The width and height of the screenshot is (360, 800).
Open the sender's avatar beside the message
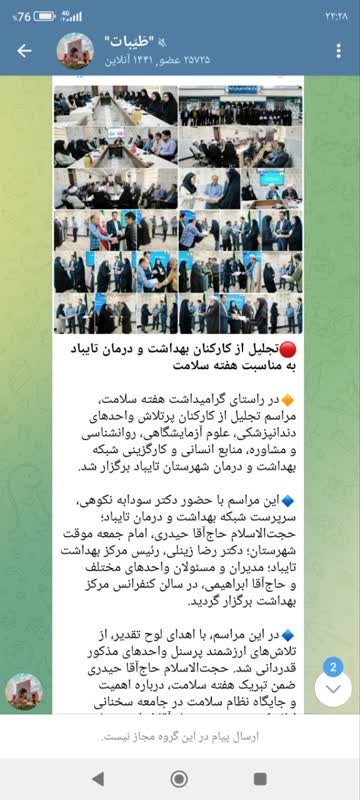coord(24,691)
